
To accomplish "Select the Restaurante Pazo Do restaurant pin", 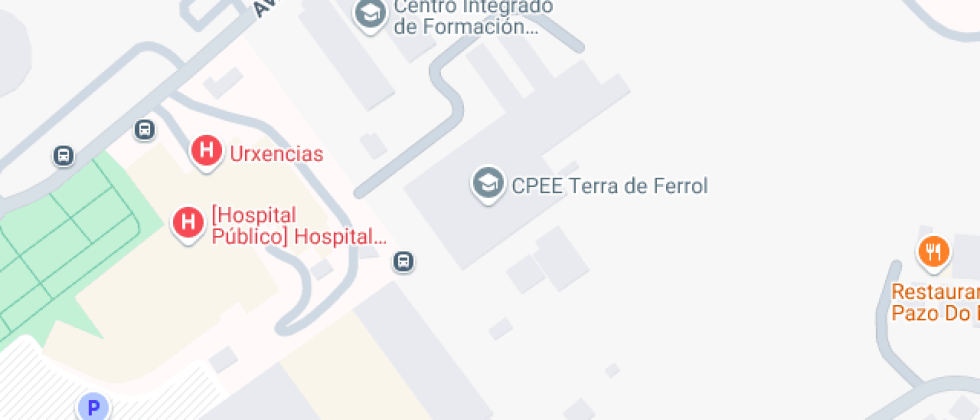I will (933, 251).
